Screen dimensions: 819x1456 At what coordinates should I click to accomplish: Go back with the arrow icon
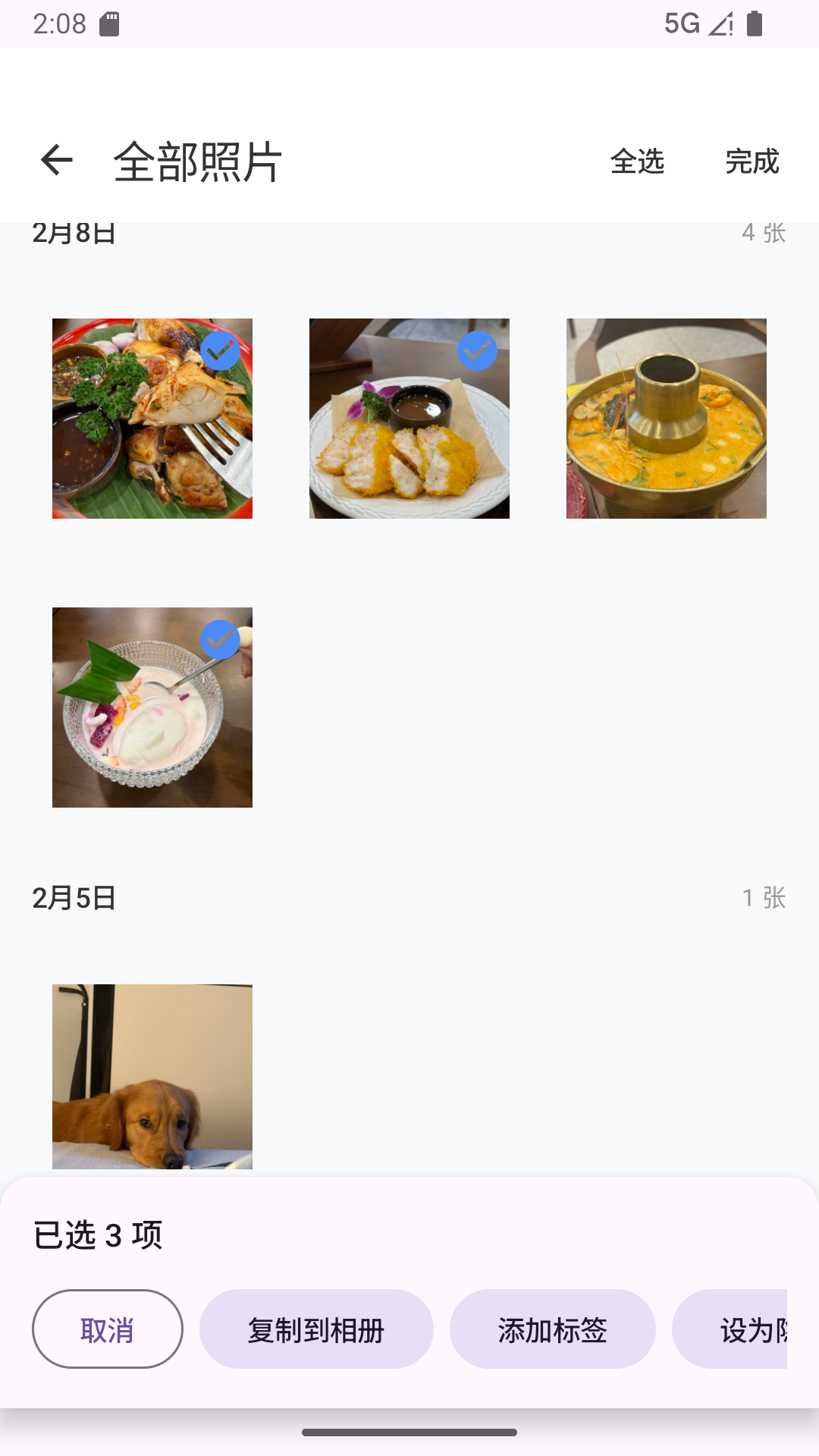(x=57, y=161)
